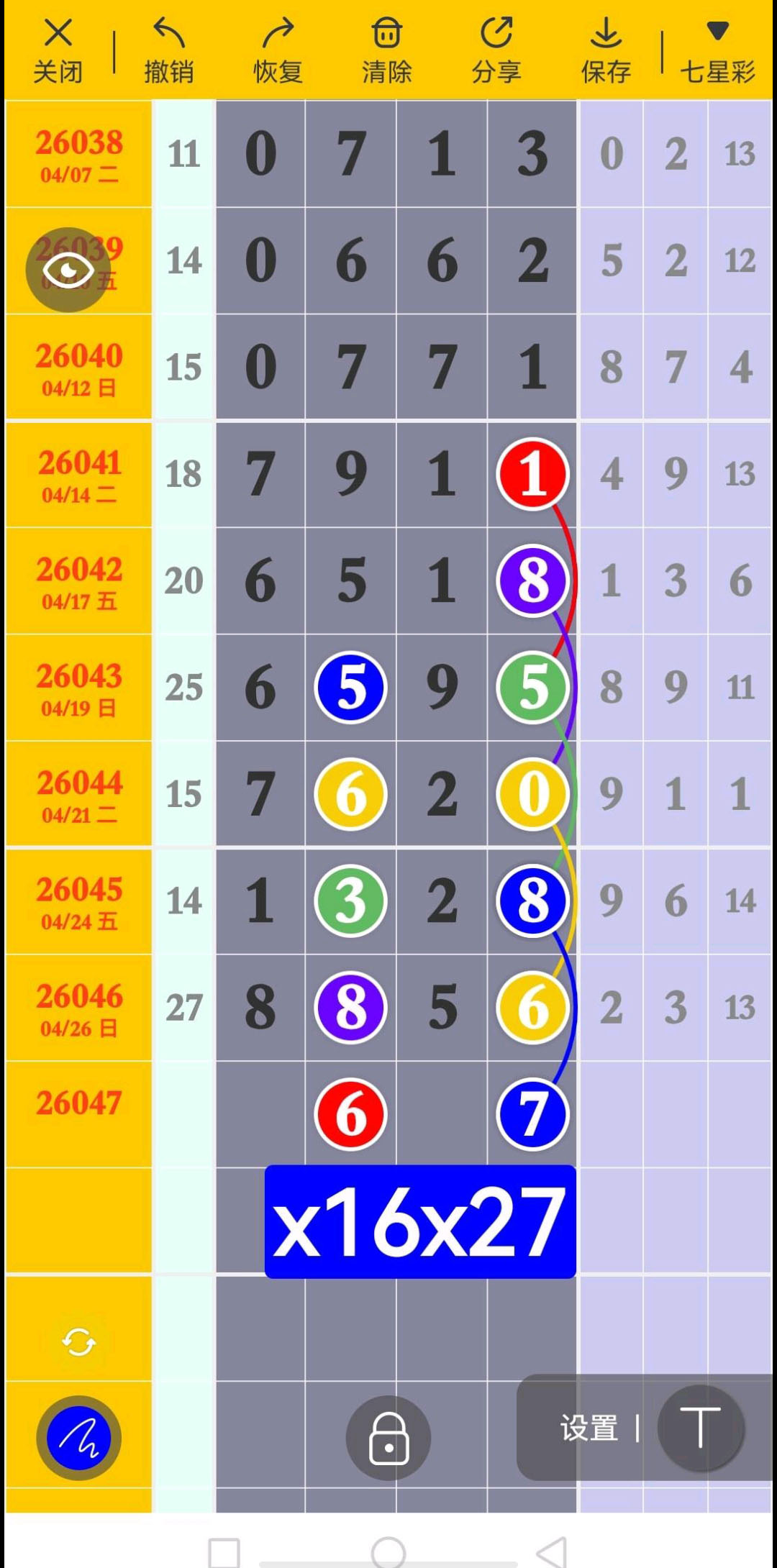Share the chart via 分享
This screenshot has height=1568, width=777.
[x=496, y=52]
